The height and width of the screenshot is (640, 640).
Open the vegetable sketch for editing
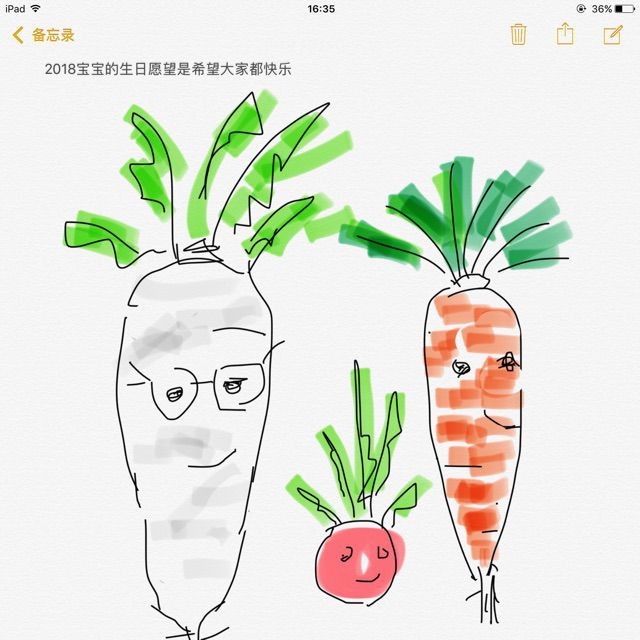pyautogui.click(x=318, y=363)
